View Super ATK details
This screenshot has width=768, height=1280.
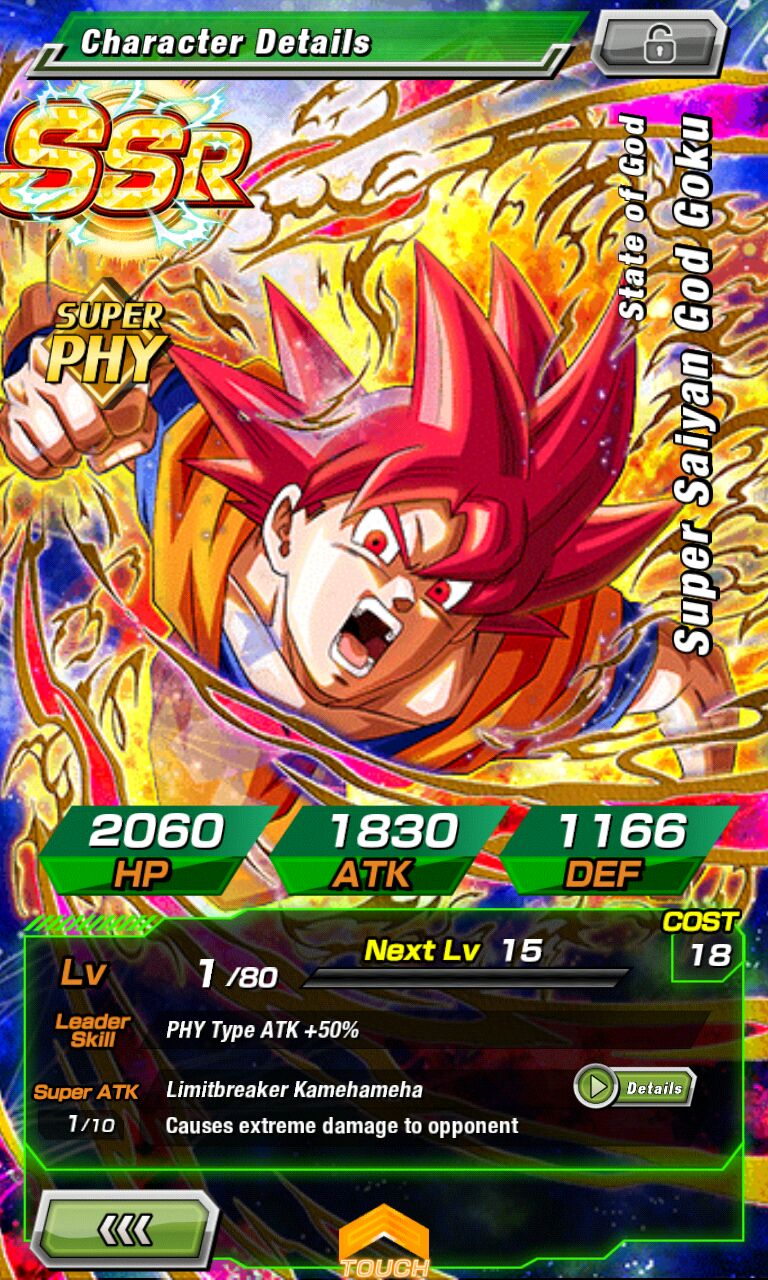pos(635,1088)
